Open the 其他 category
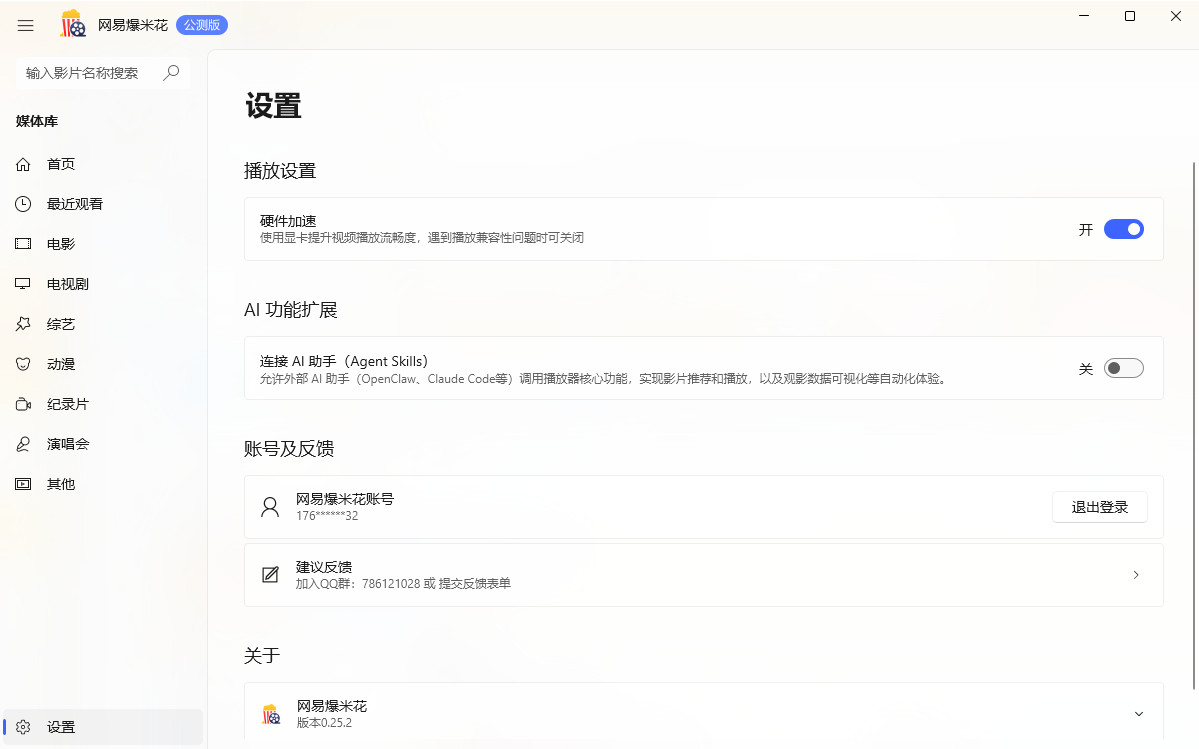The width and height of the screenshot is (1199, 749). (102, 484)
